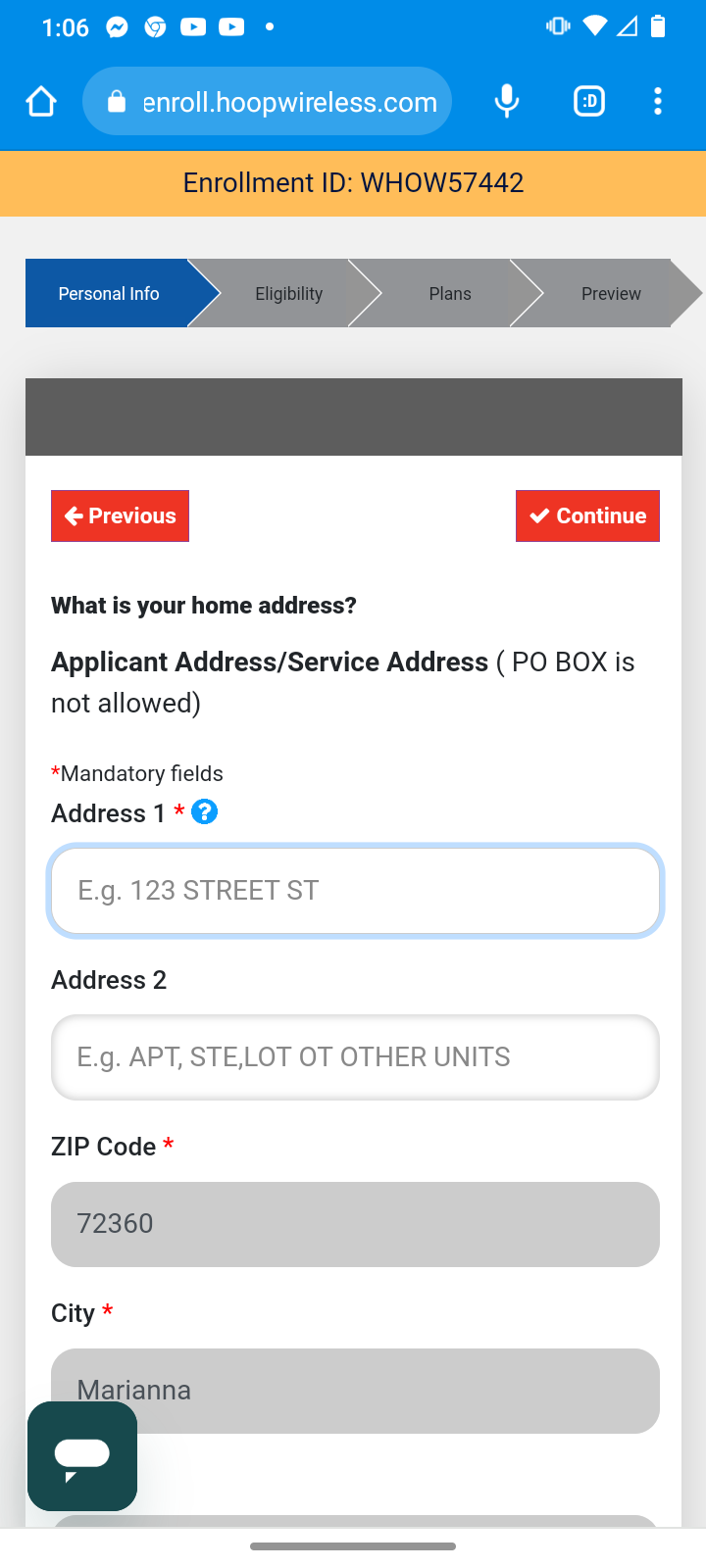The height and width of the screenshot is (1568, 706).
Task: Go back with the Previous button
Action: (120, 515)
